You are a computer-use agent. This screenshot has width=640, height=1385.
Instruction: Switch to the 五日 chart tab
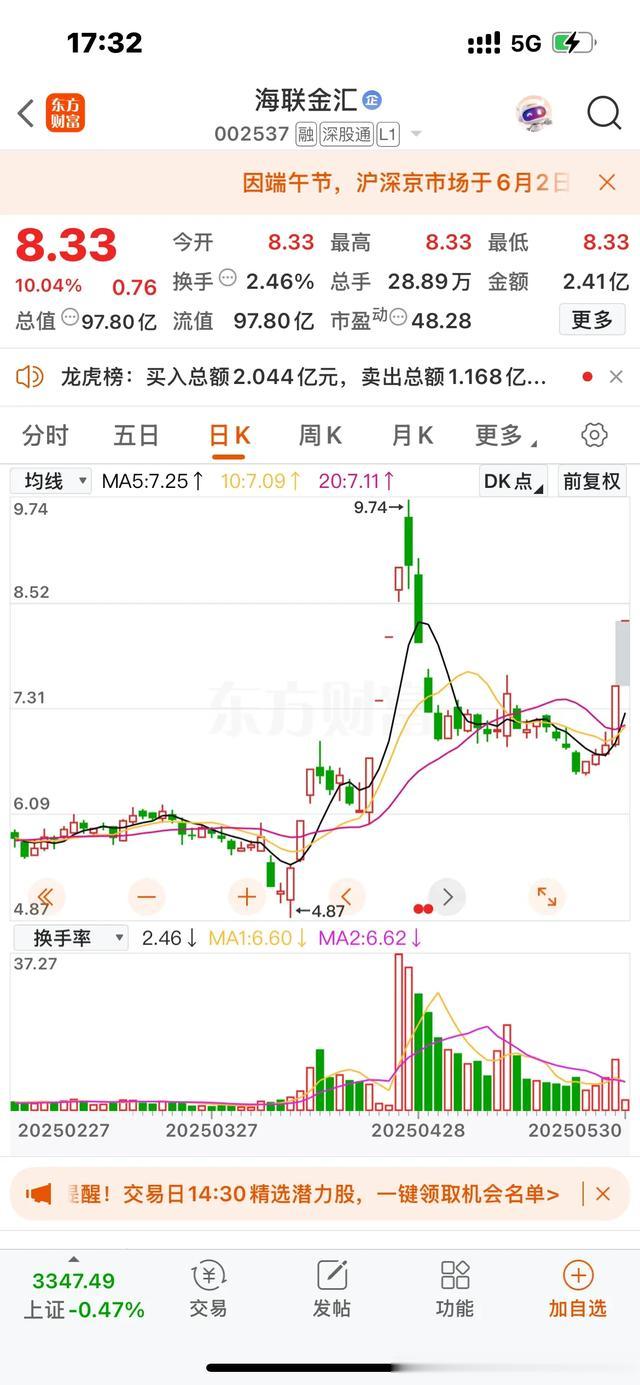click(136, 436)
